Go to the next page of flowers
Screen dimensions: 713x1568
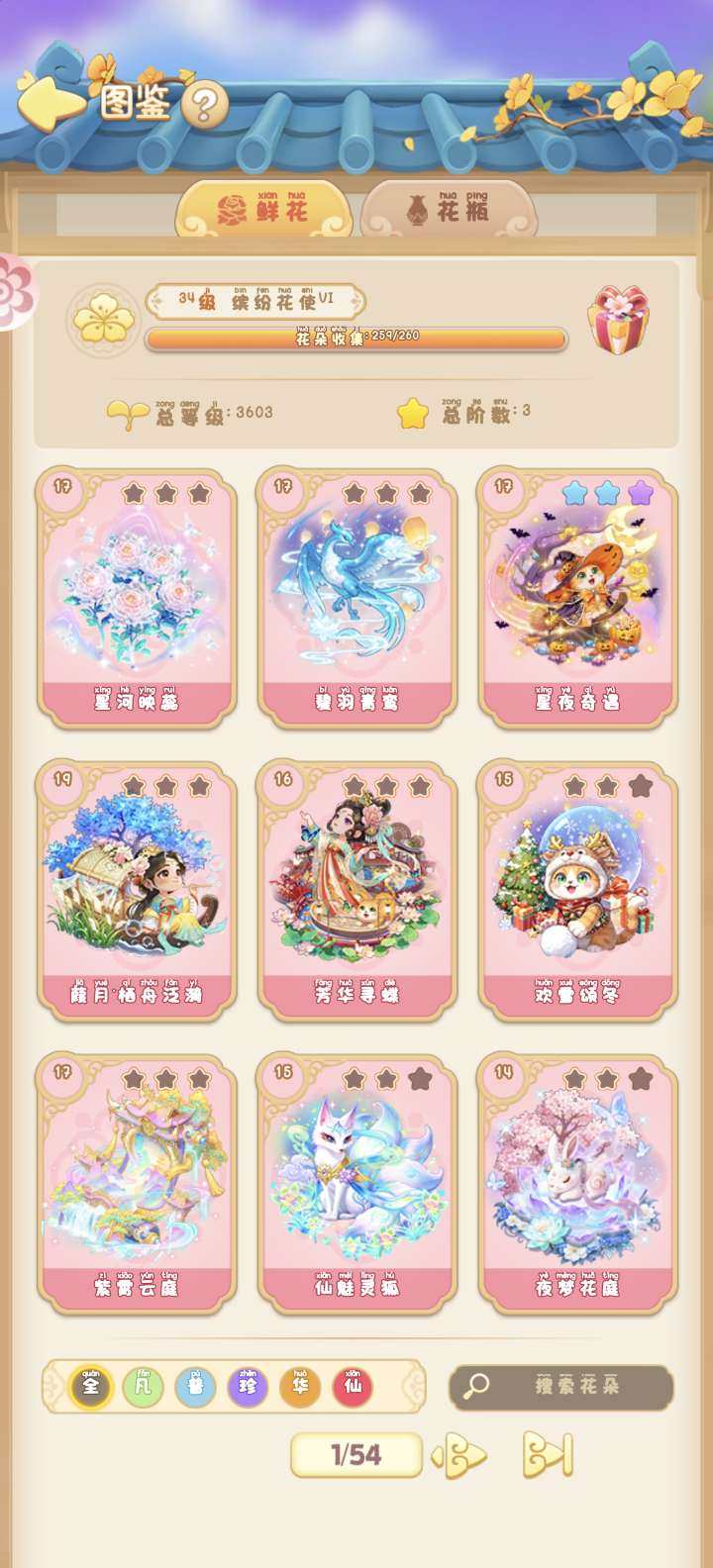[464, 1455]
